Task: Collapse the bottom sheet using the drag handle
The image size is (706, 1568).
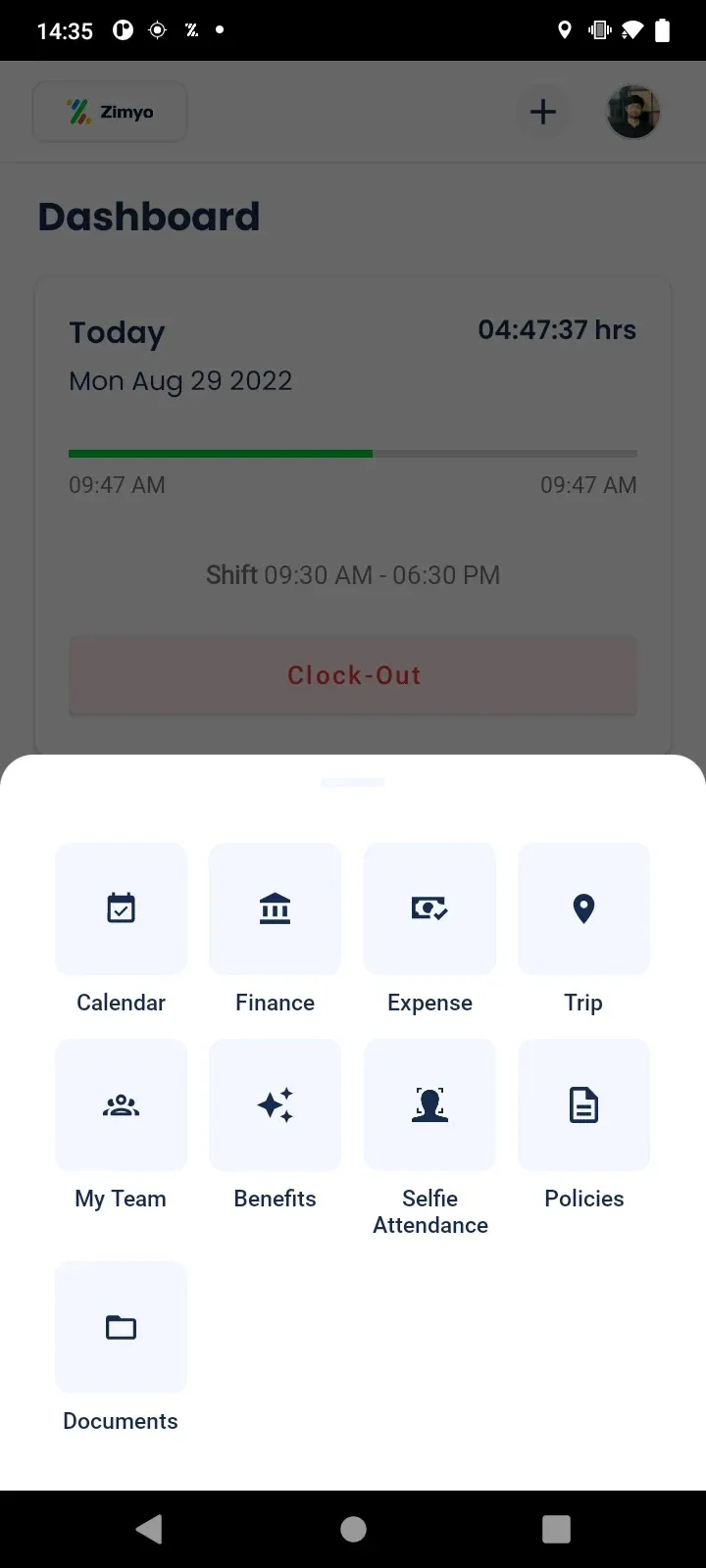Action: [353, 783]
